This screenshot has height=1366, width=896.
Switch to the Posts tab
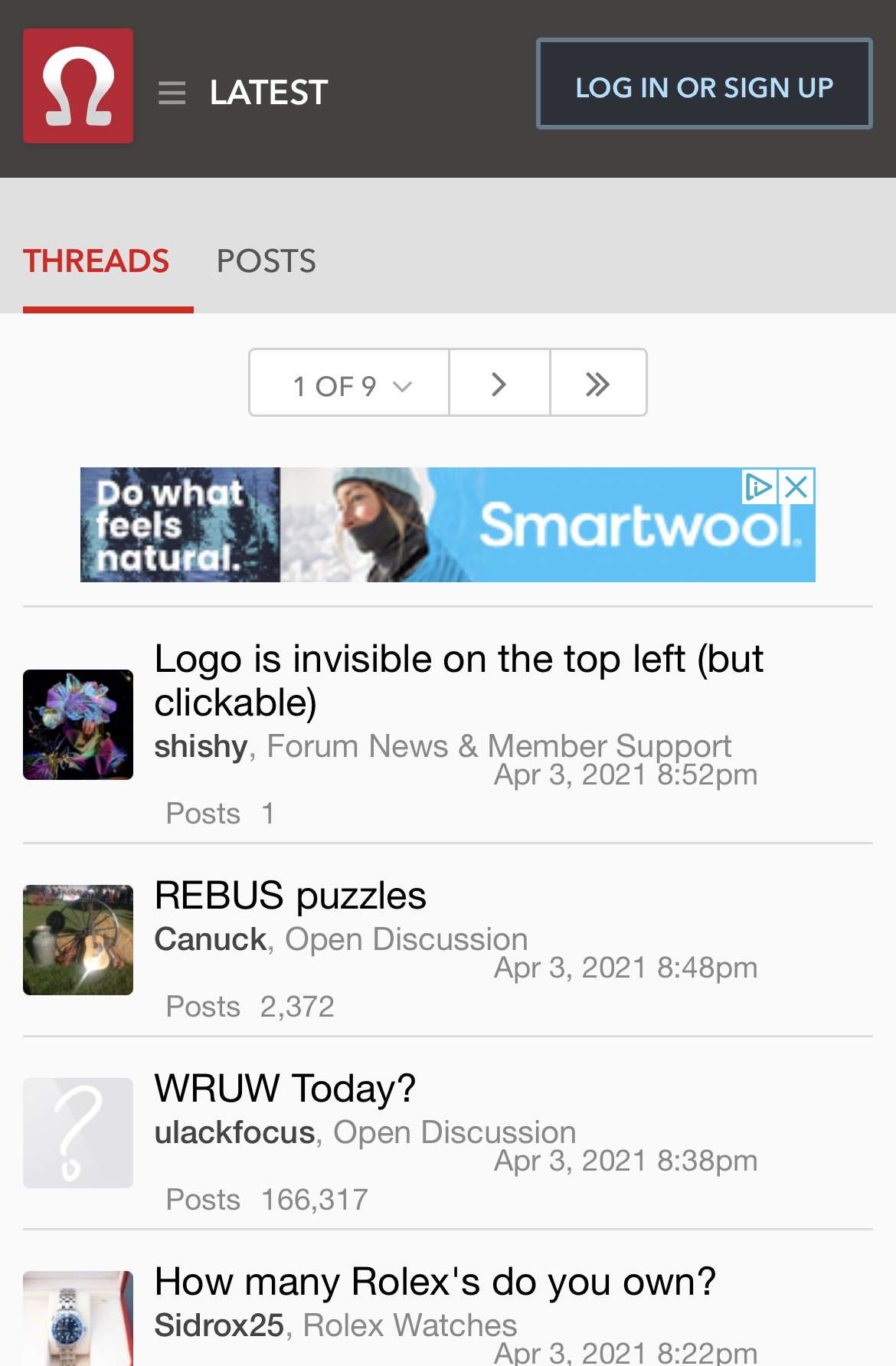click(266, 261)
